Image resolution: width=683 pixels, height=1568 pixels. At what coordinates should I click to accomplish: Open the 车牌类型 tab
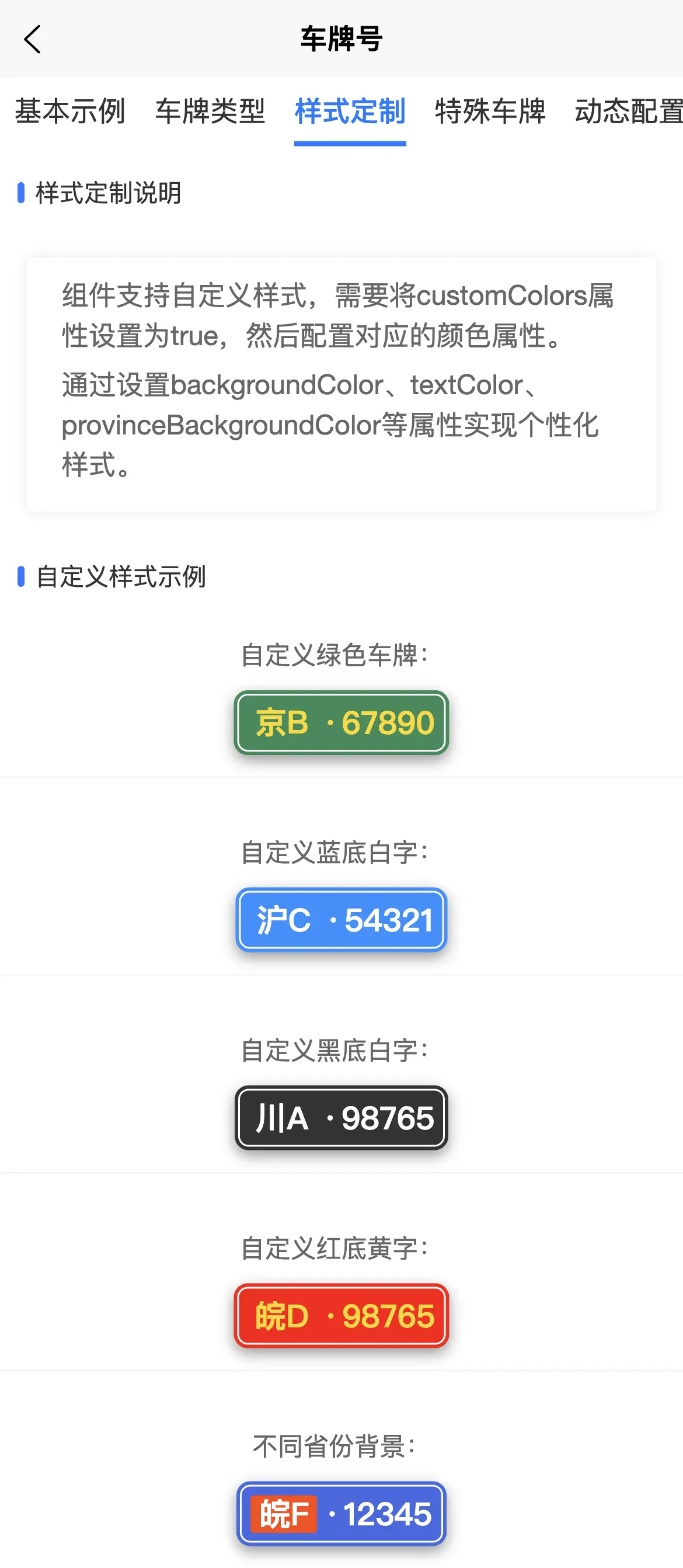[x=210, y=112]
